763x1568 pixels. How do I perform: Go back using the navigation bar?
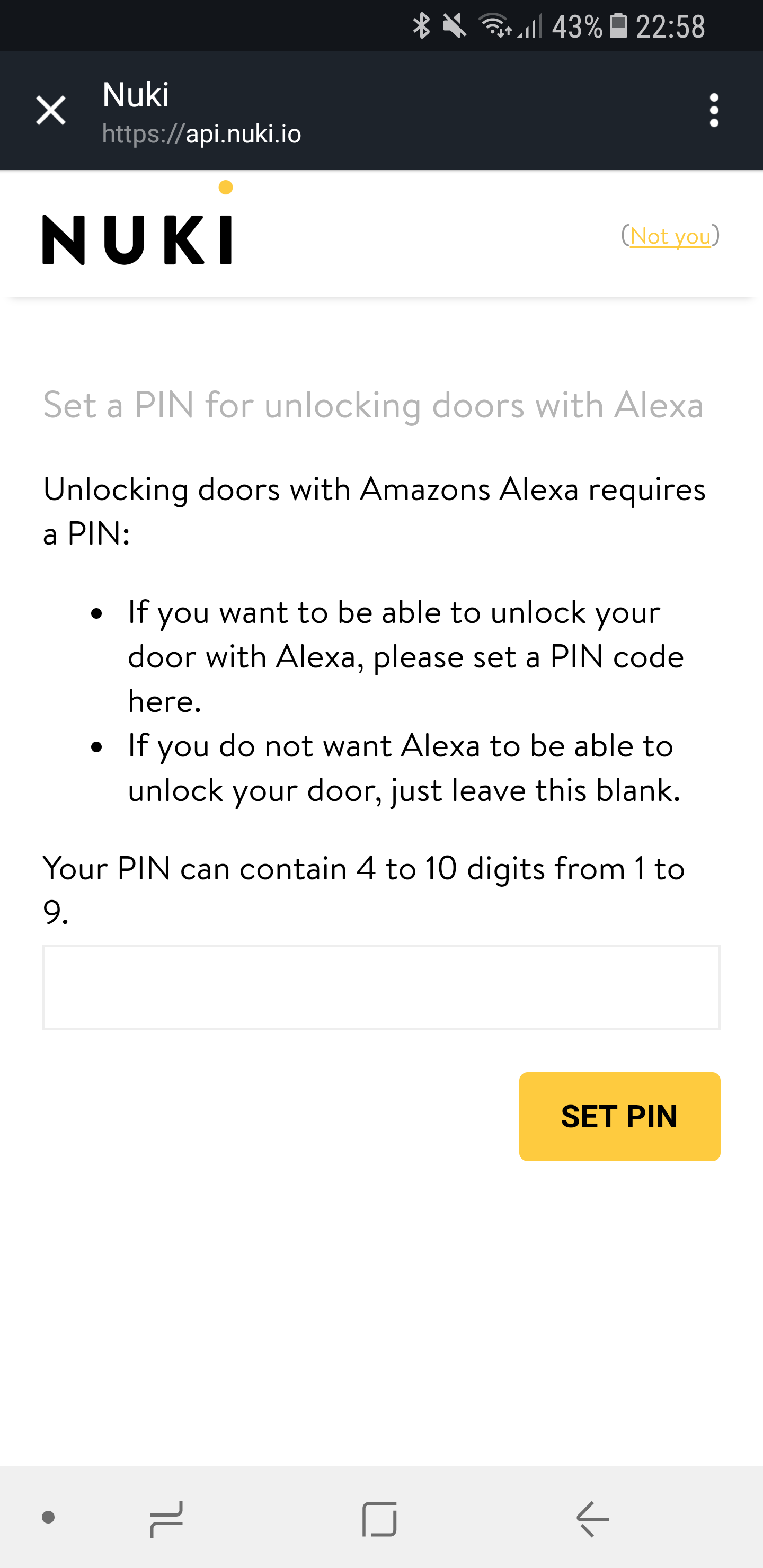(592, 1519)
